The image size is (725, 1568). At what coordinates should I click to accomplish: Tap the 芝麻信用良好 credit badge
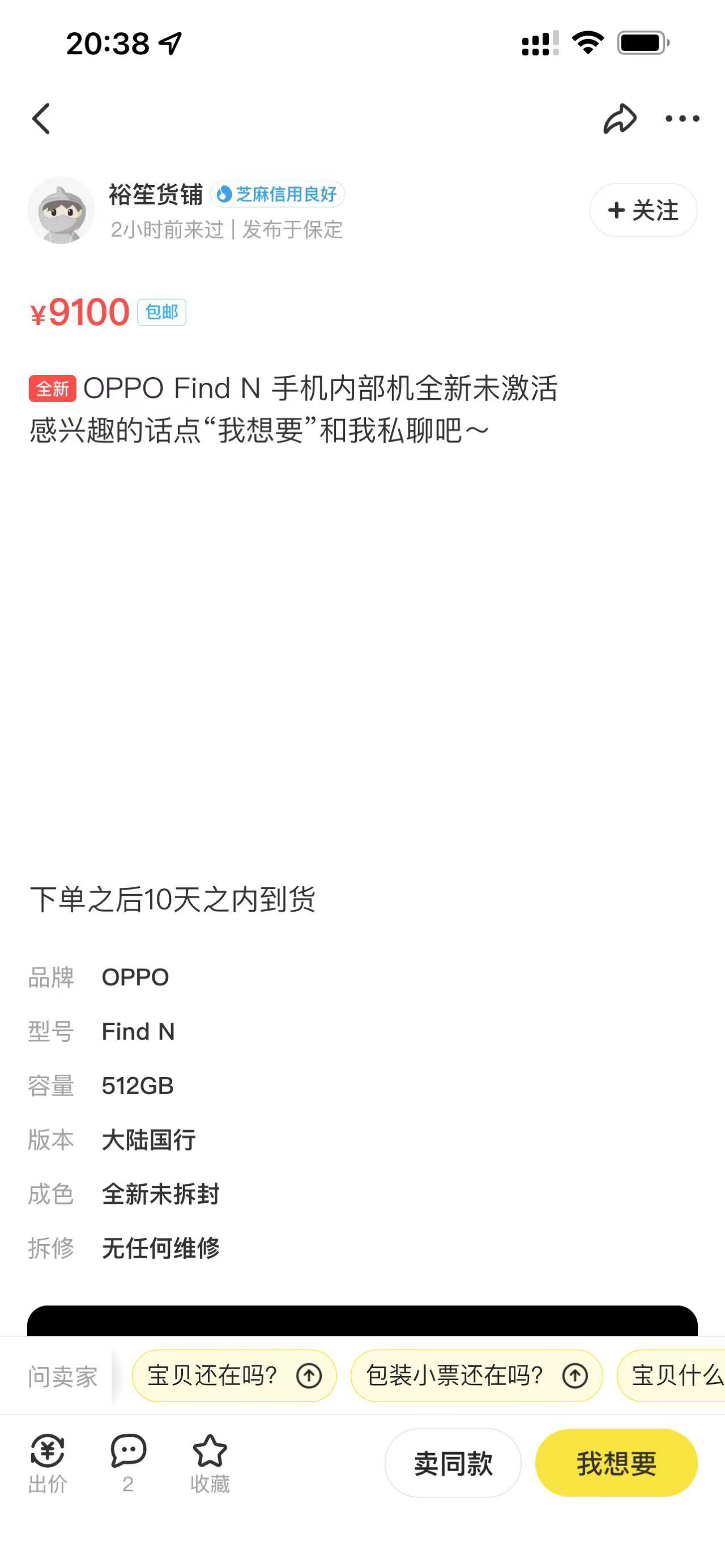(278, 194)
